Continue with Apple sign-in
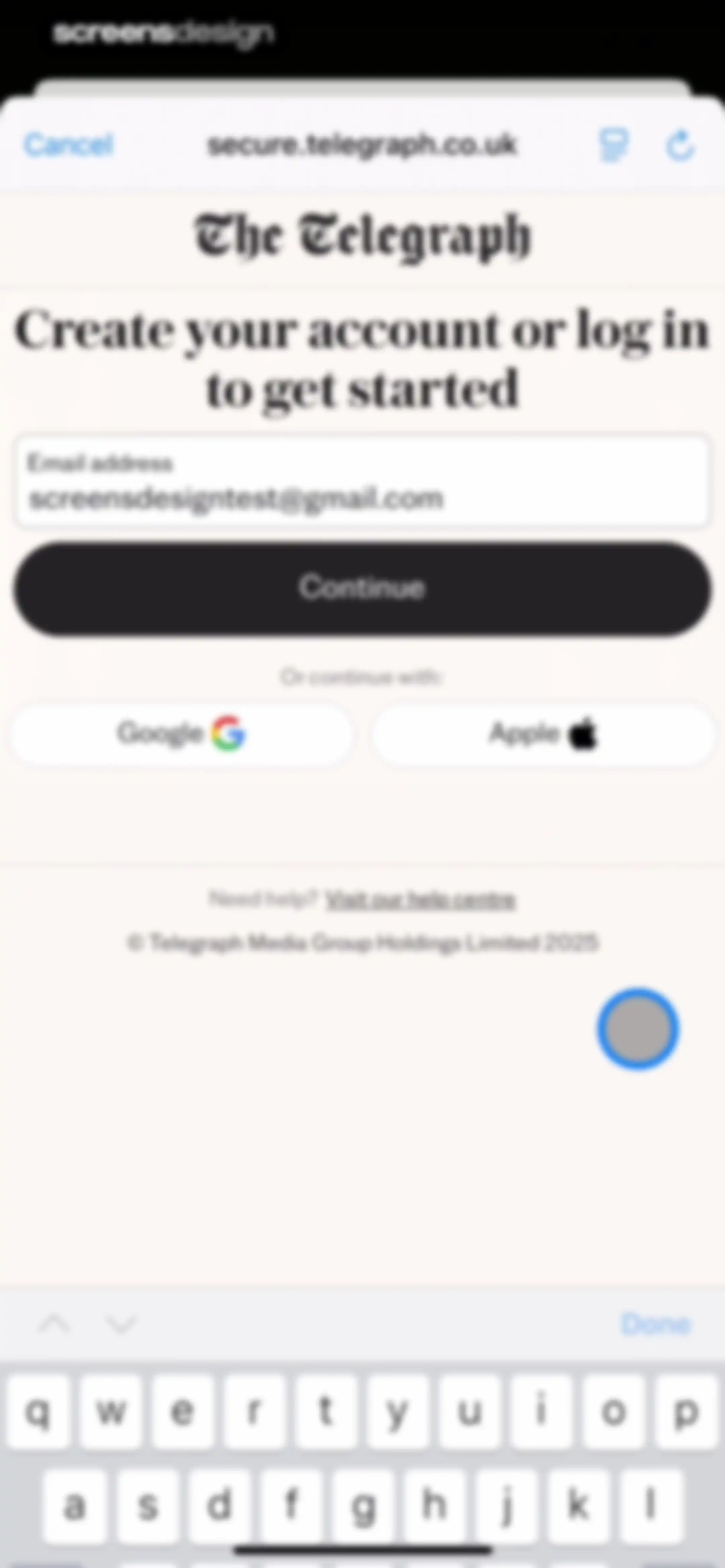Viewport: 725px width, 1568px height. click(543, 734)
